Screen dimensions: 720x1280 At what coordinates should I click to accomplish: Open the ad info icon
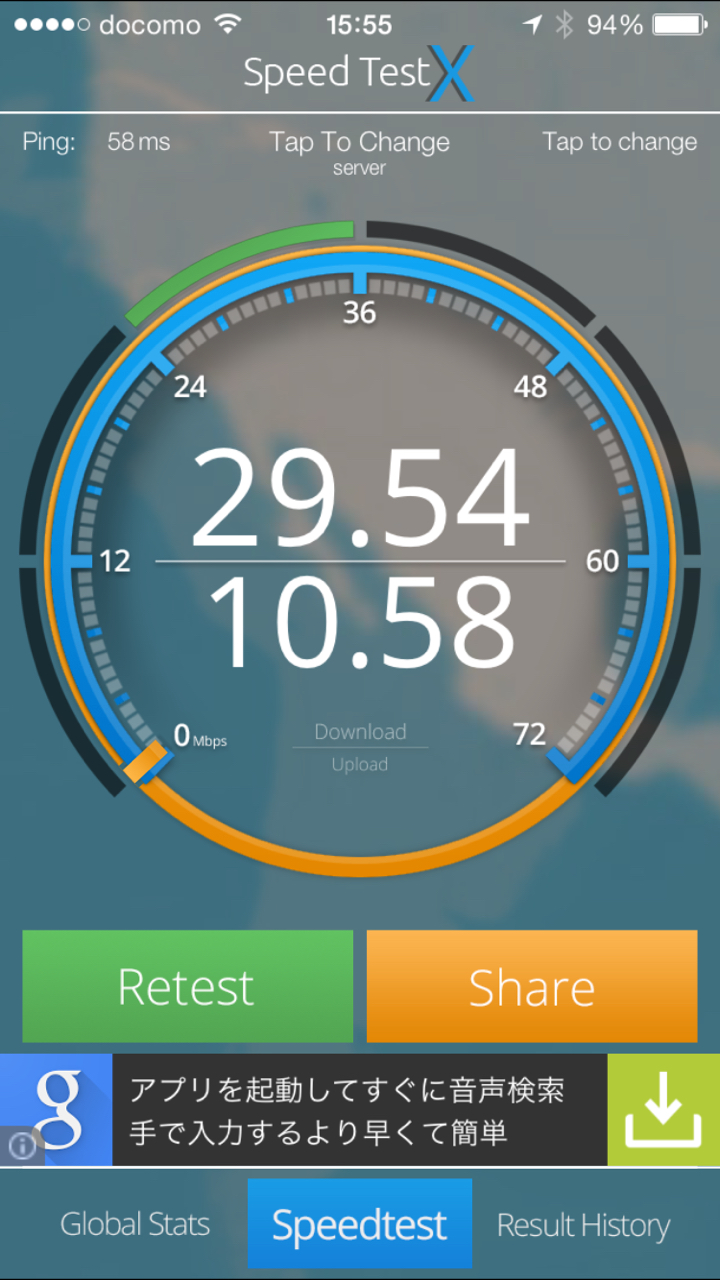21,1146
